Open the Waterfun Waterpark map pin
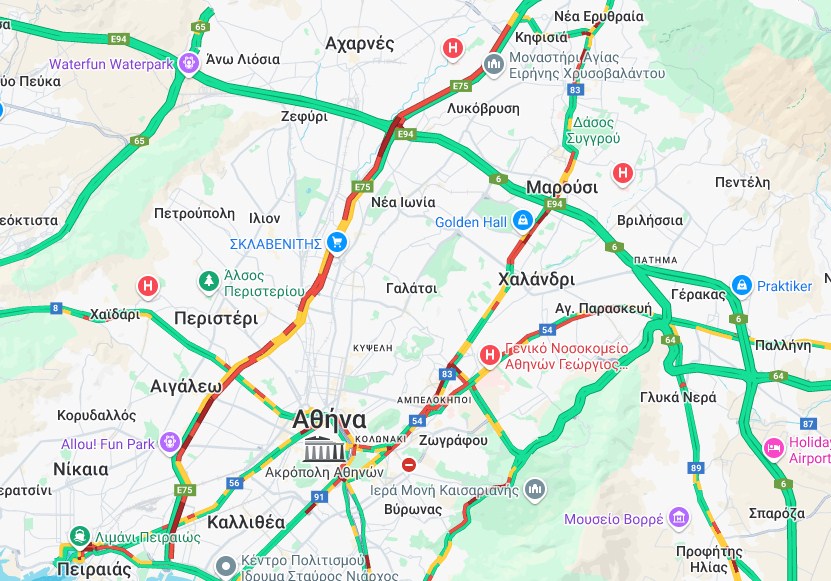This screenshot has width=831, height=581. (189, 63)
